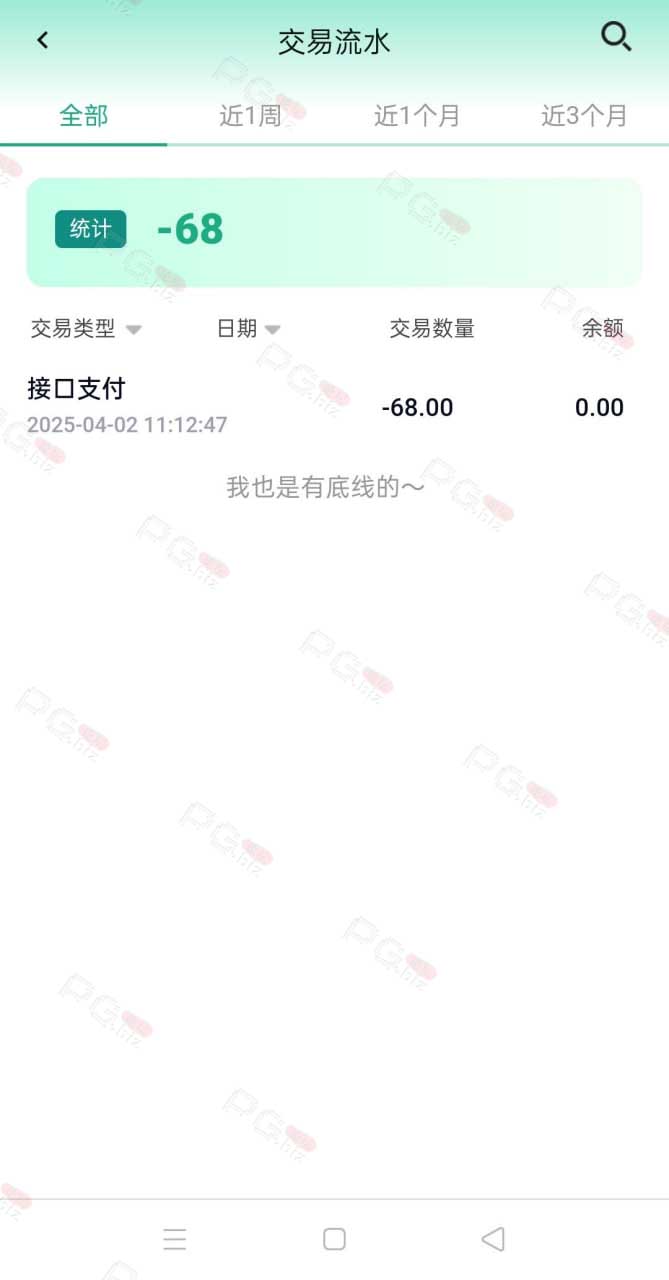Switch to the 近3个月 tab

click(585, 116)
